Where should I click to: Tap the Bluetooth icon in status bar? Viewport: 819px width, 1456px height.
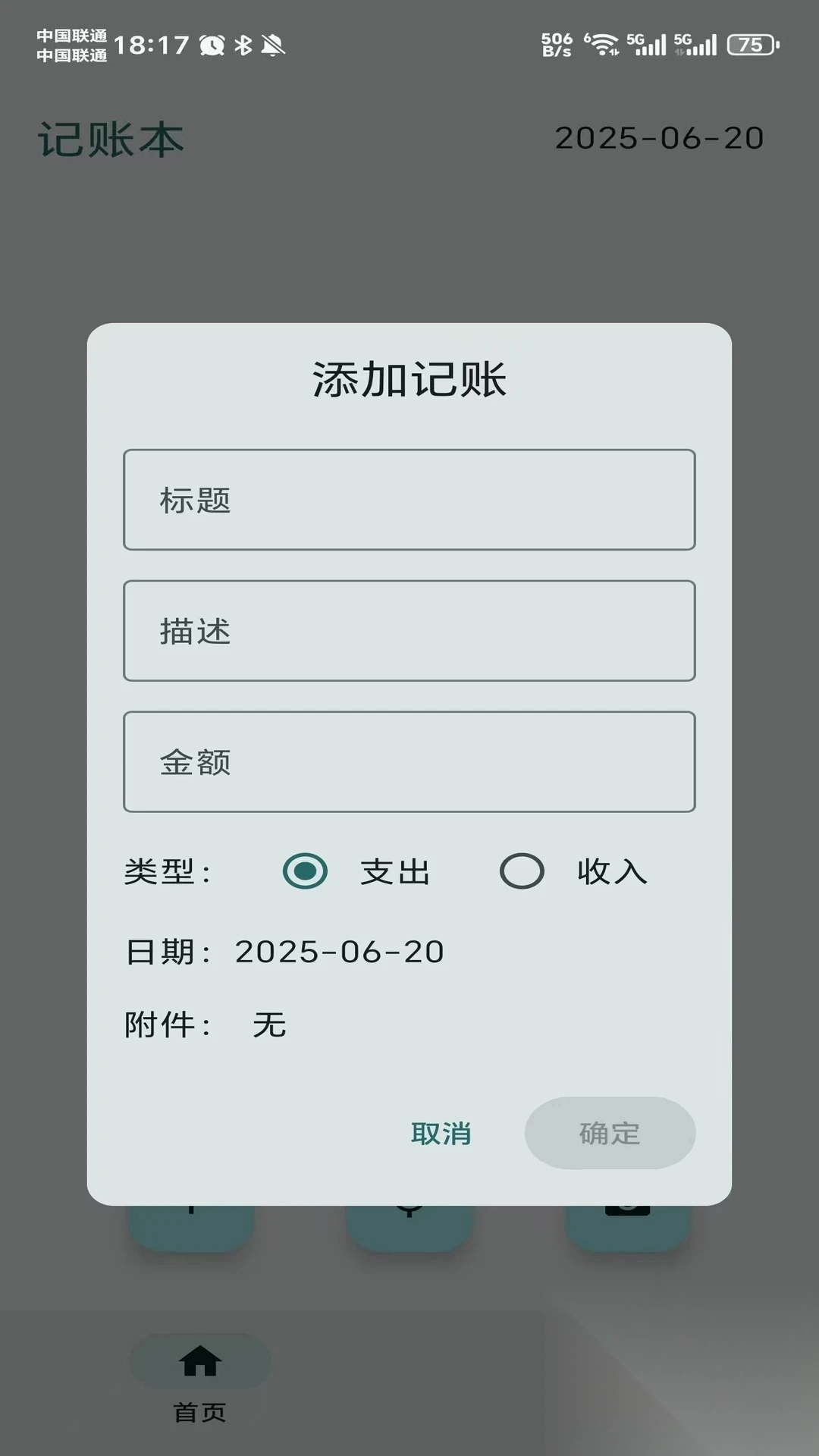[x=243, y=45]
